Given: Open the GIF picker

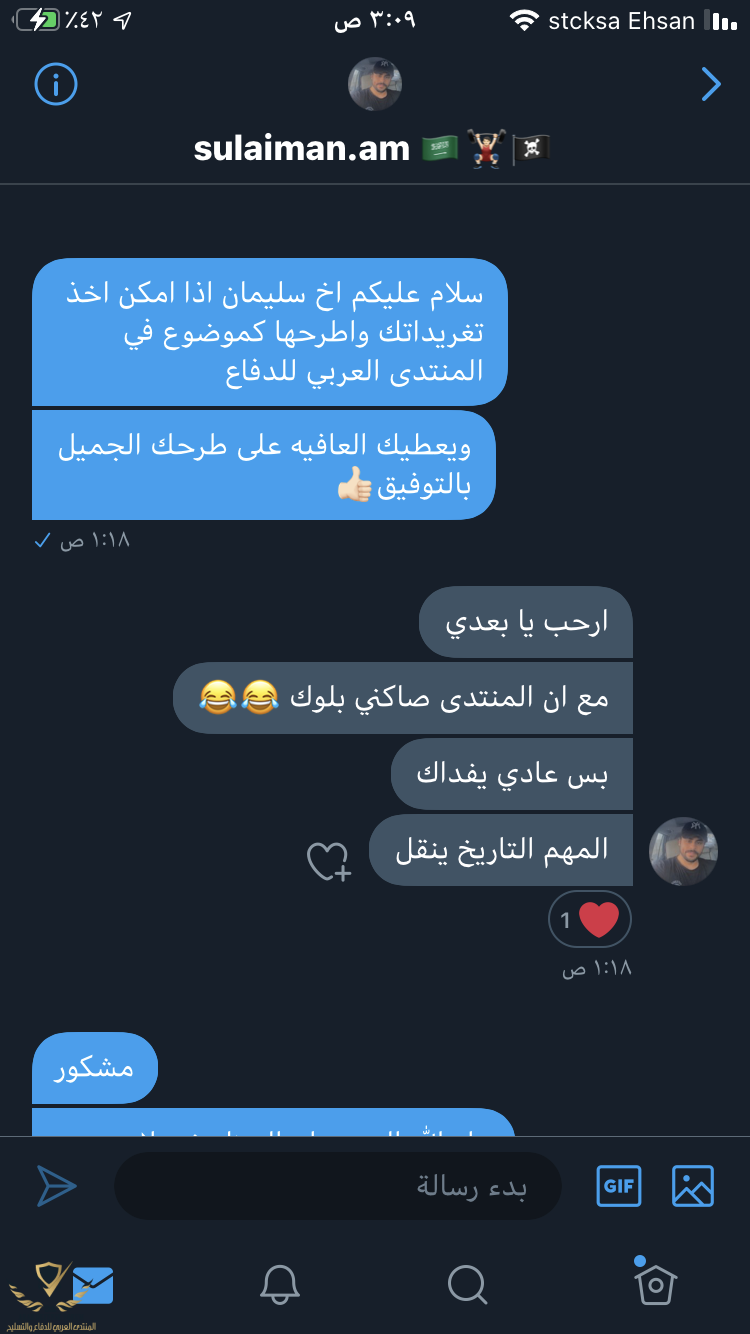Looking at the screenshot, I should pyautogui.click(x=619, y=1186).
